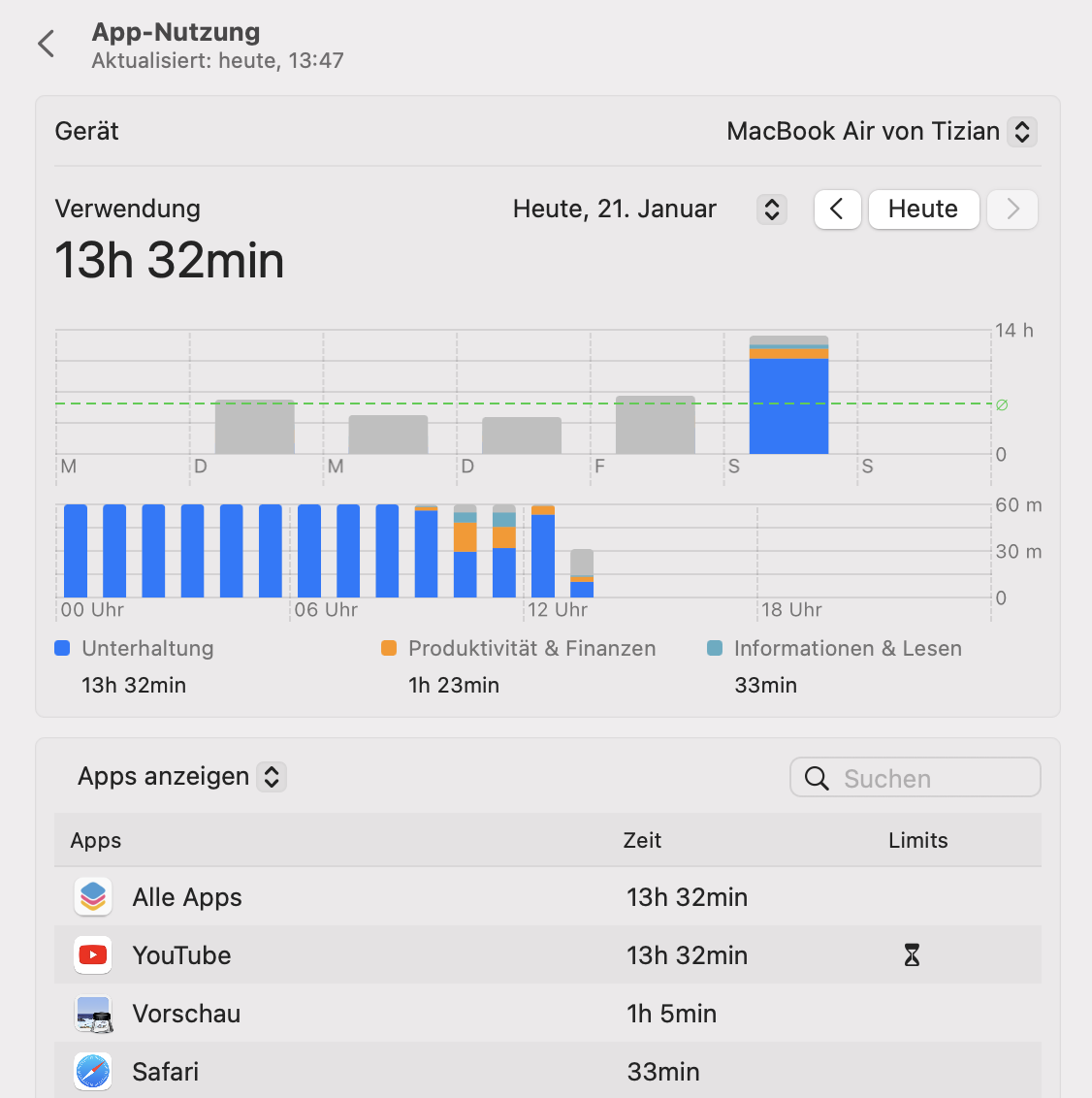Go to the previous day

(x=837, y=210)
